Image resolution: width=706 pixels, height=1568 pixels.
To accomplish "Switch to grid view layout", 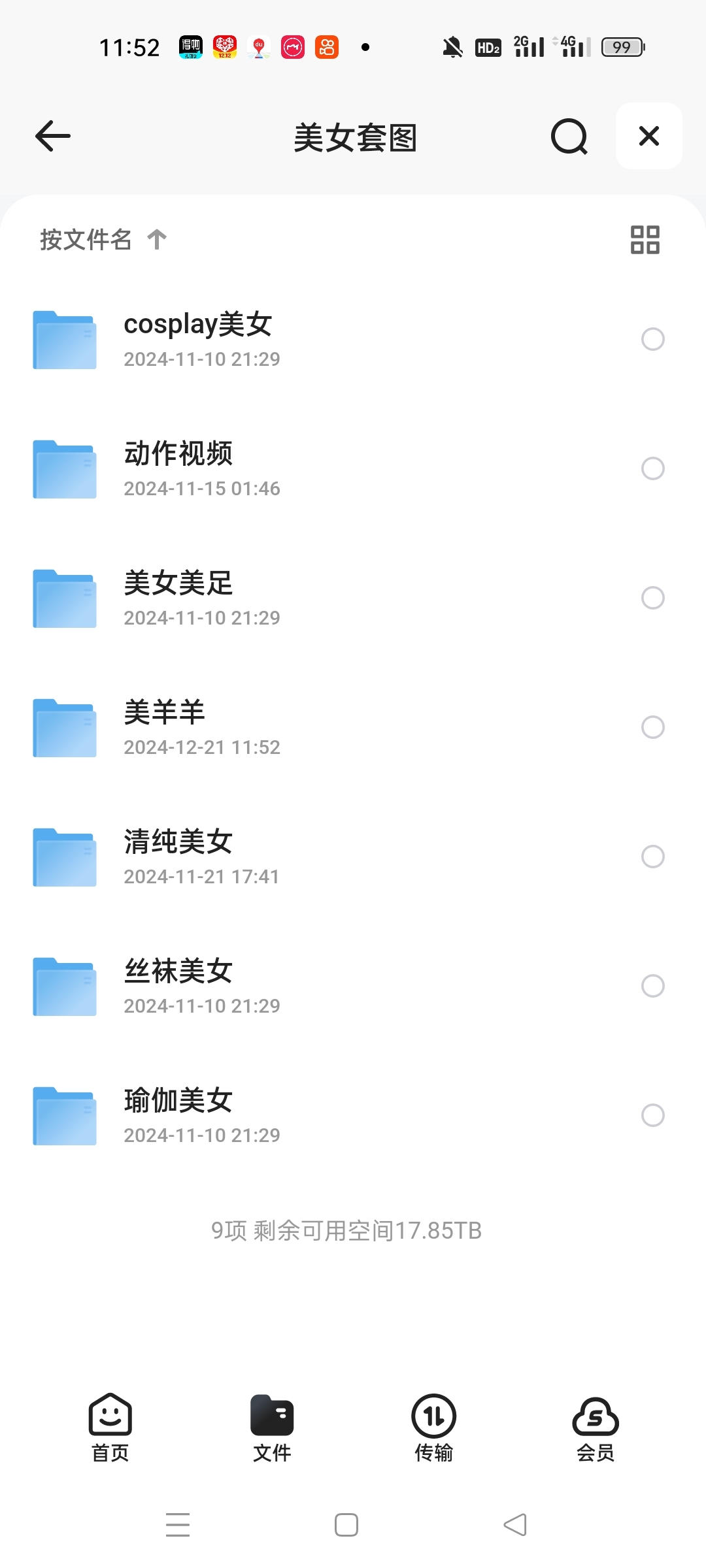I will (645, 240).
